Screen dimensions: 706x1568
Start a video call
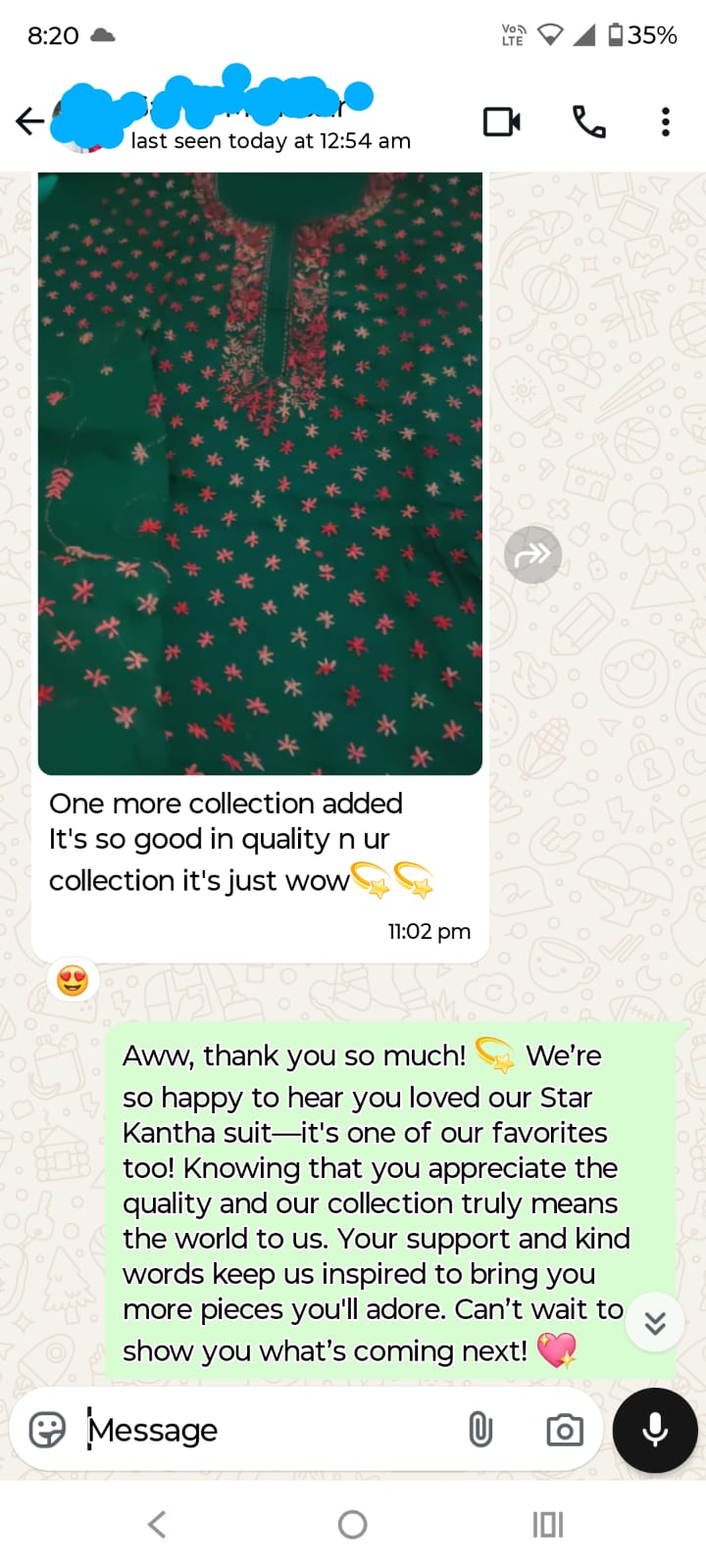pos(502,122)
